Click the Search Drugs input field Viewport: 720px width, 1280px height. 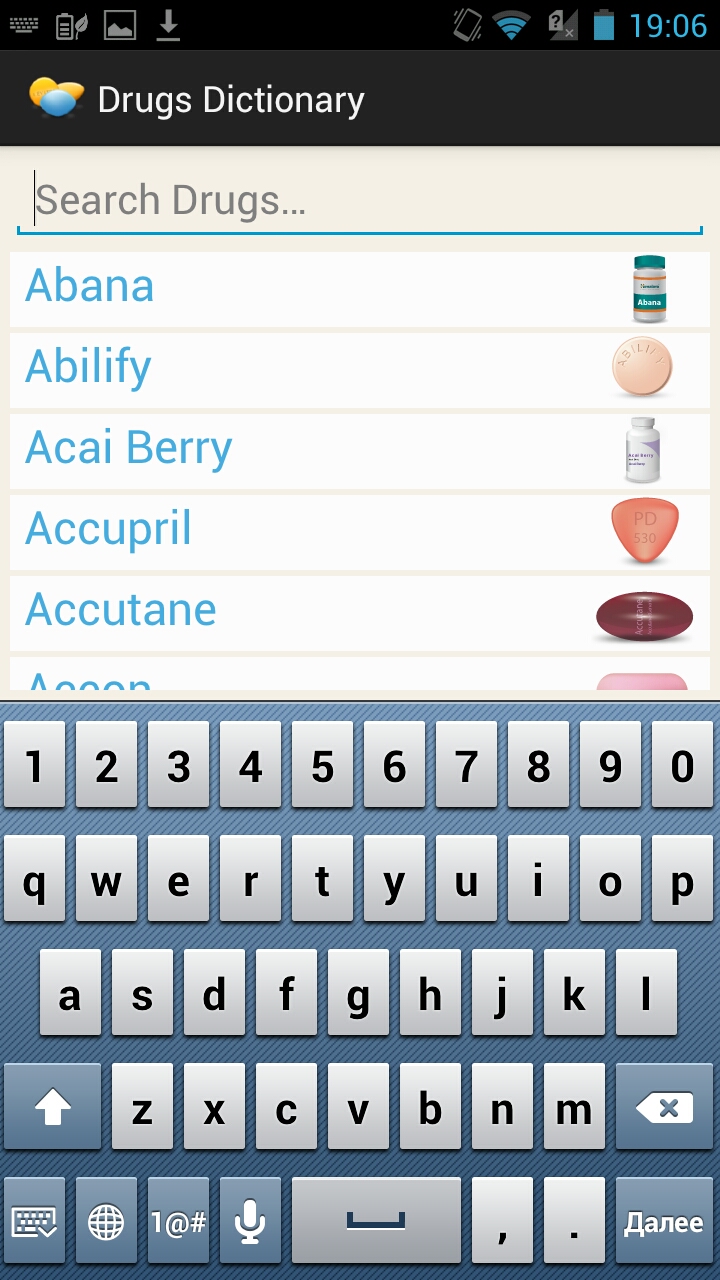360,199
